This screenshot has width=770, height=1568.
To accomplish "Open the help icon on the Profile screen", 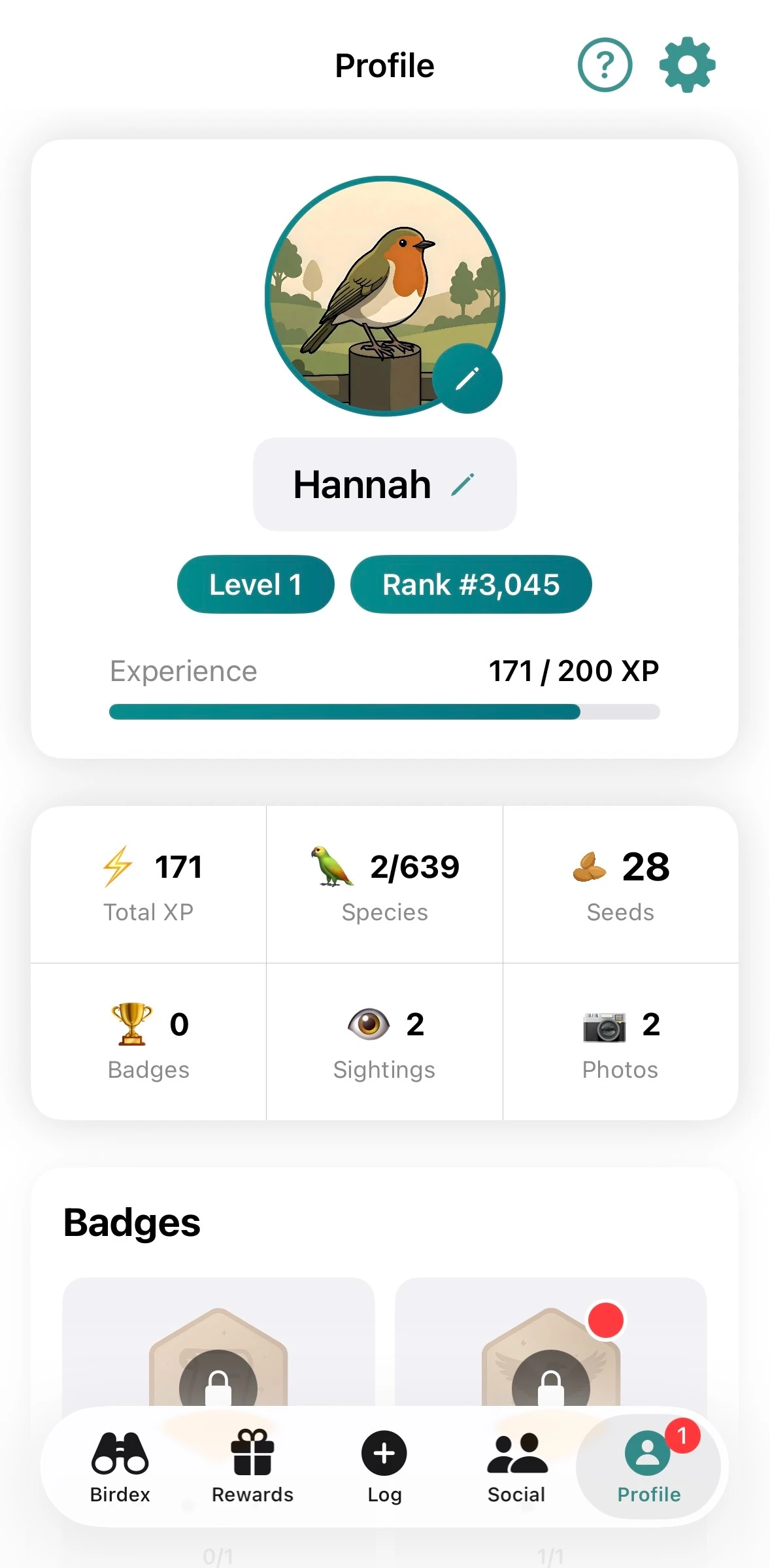I will coord(605,65).
